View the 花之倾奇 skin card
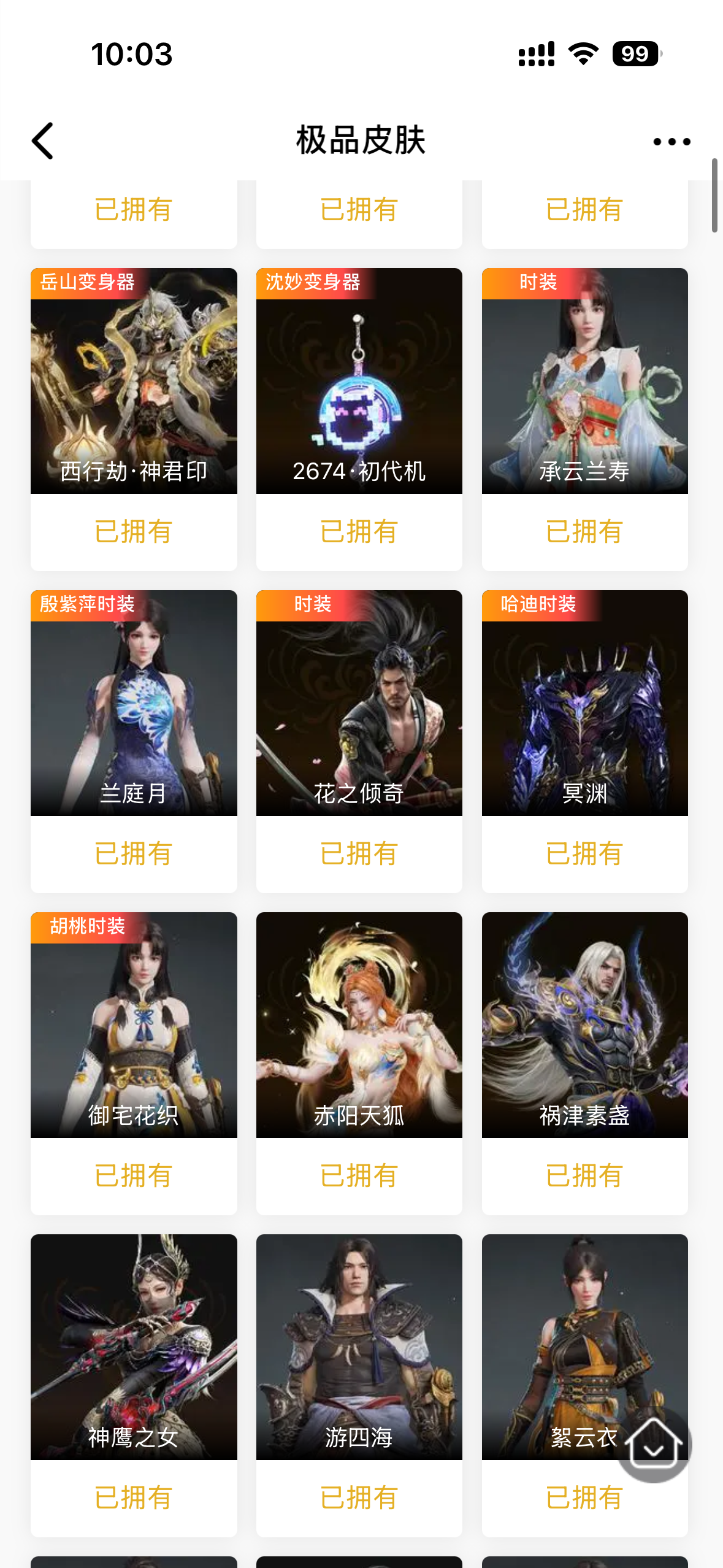Viewport: 723px width, 1568px height. (x=359, y=703)
